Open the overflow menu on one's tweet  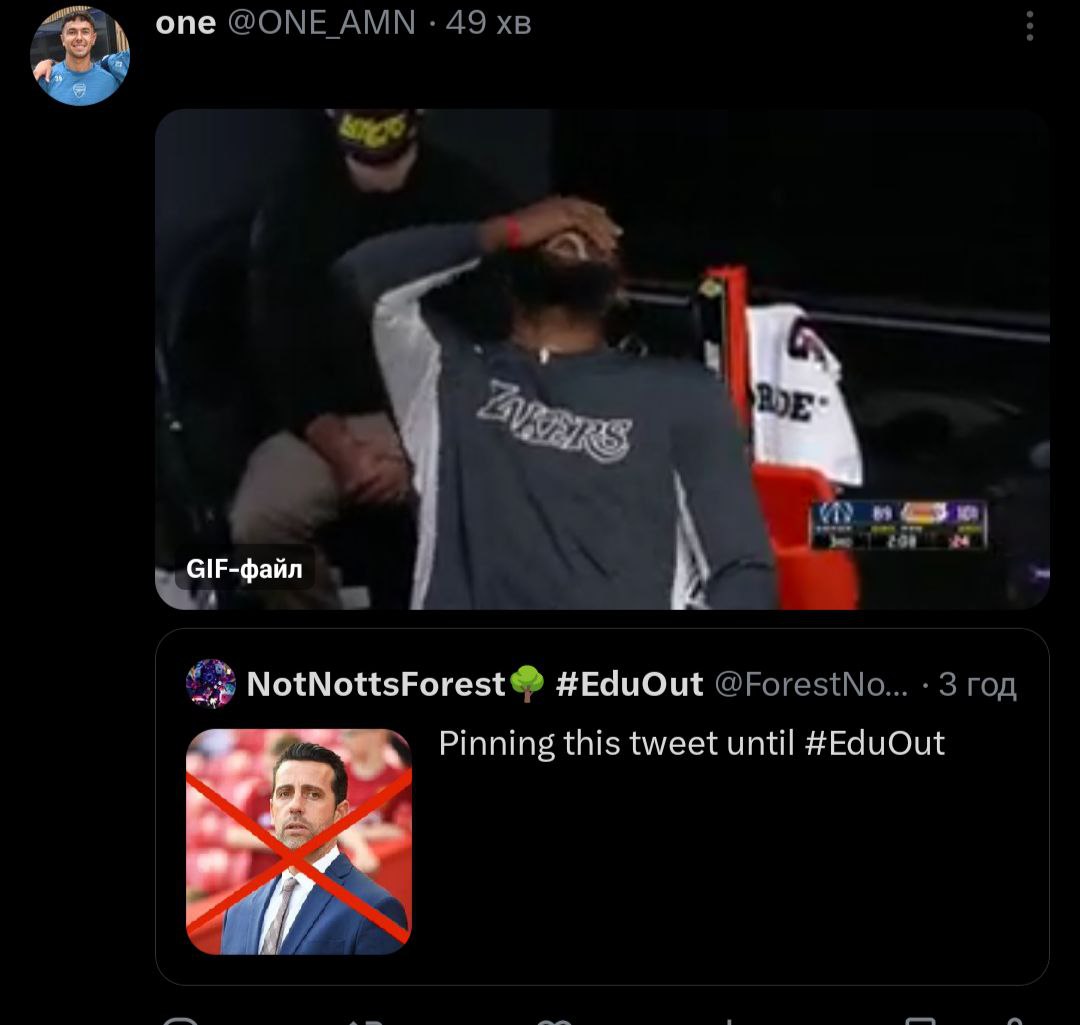tap(1029, 26)
